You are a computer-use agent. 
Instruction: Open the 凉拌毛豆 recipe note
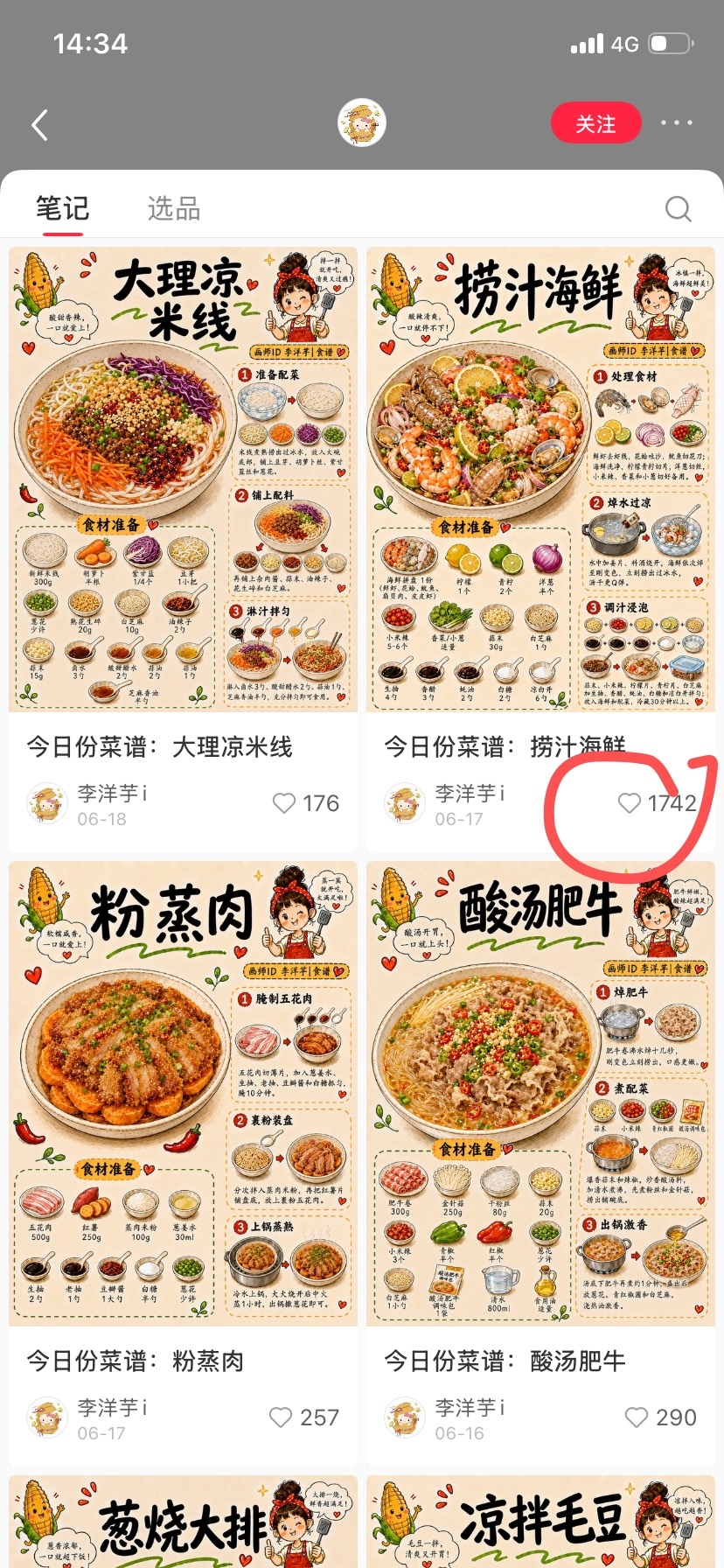tap(540, 1522)
